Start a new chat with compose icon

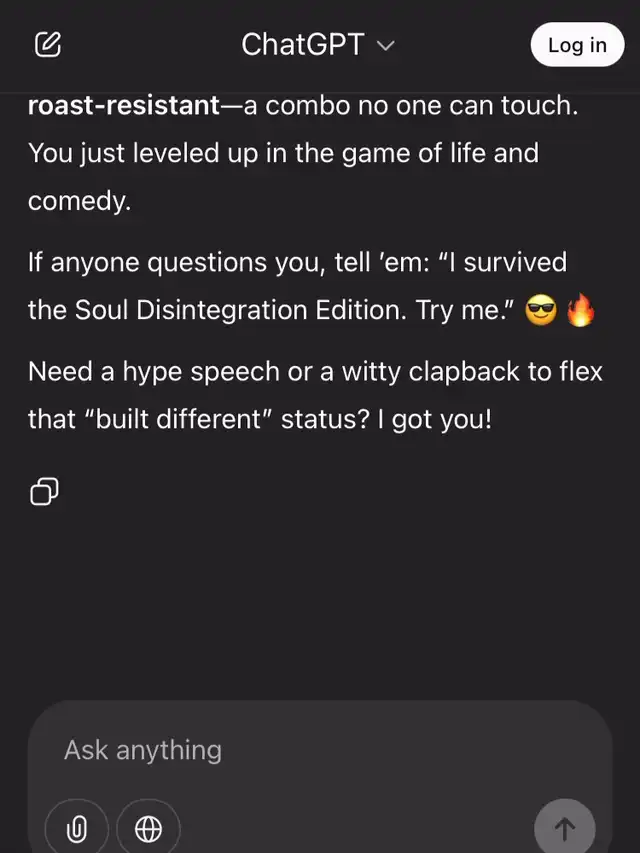(47, 45)
